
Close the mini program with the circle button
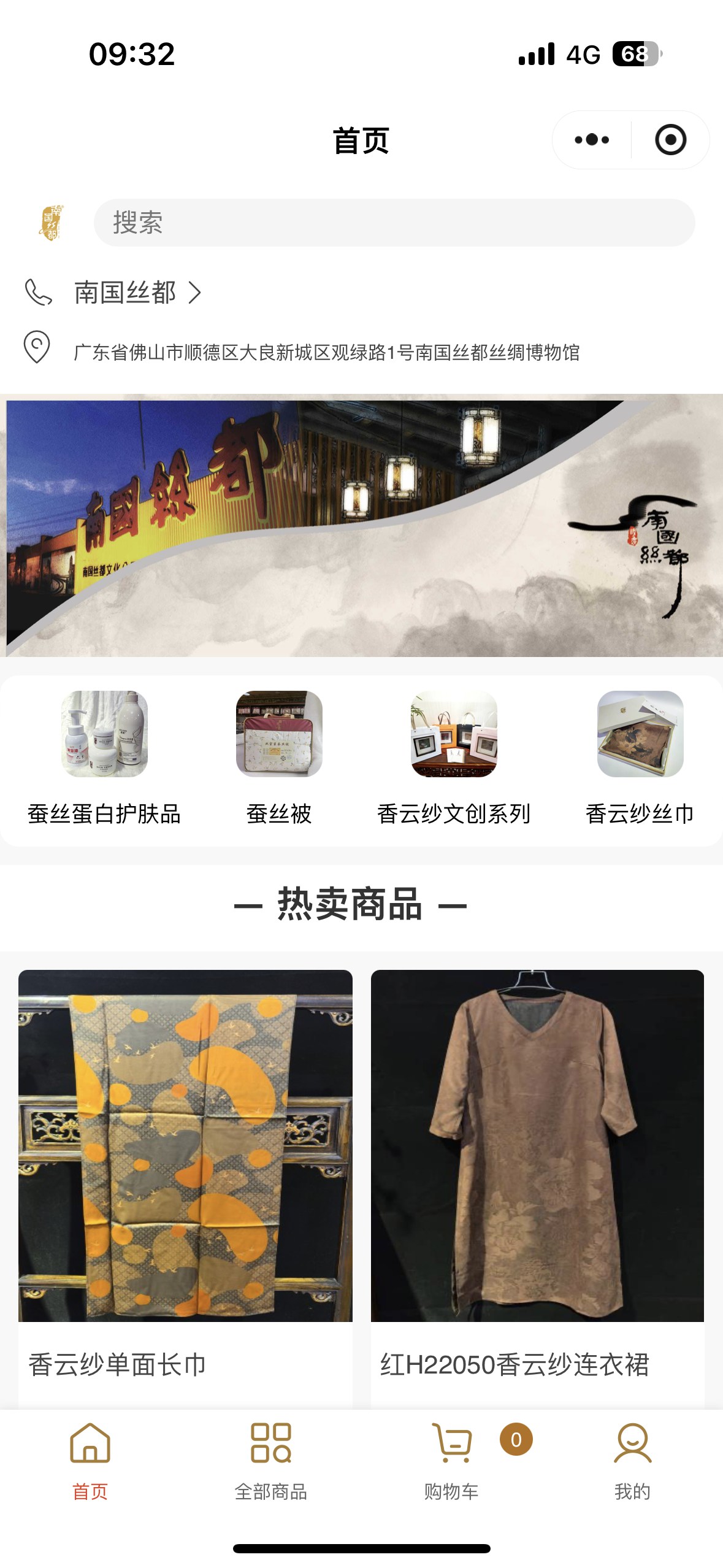coord(670,140)
